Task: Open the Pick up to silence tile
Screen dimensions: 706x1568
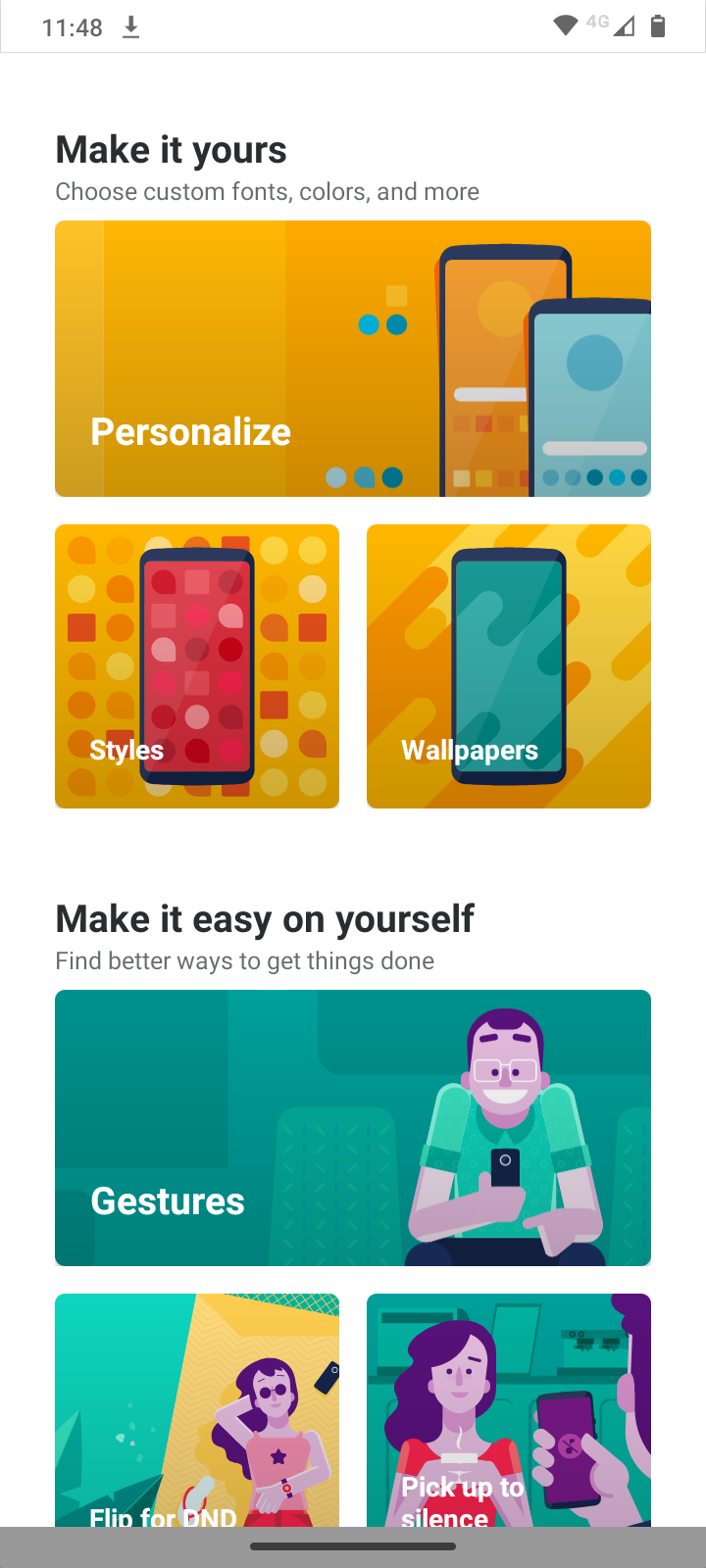Action: (509, 1409)
